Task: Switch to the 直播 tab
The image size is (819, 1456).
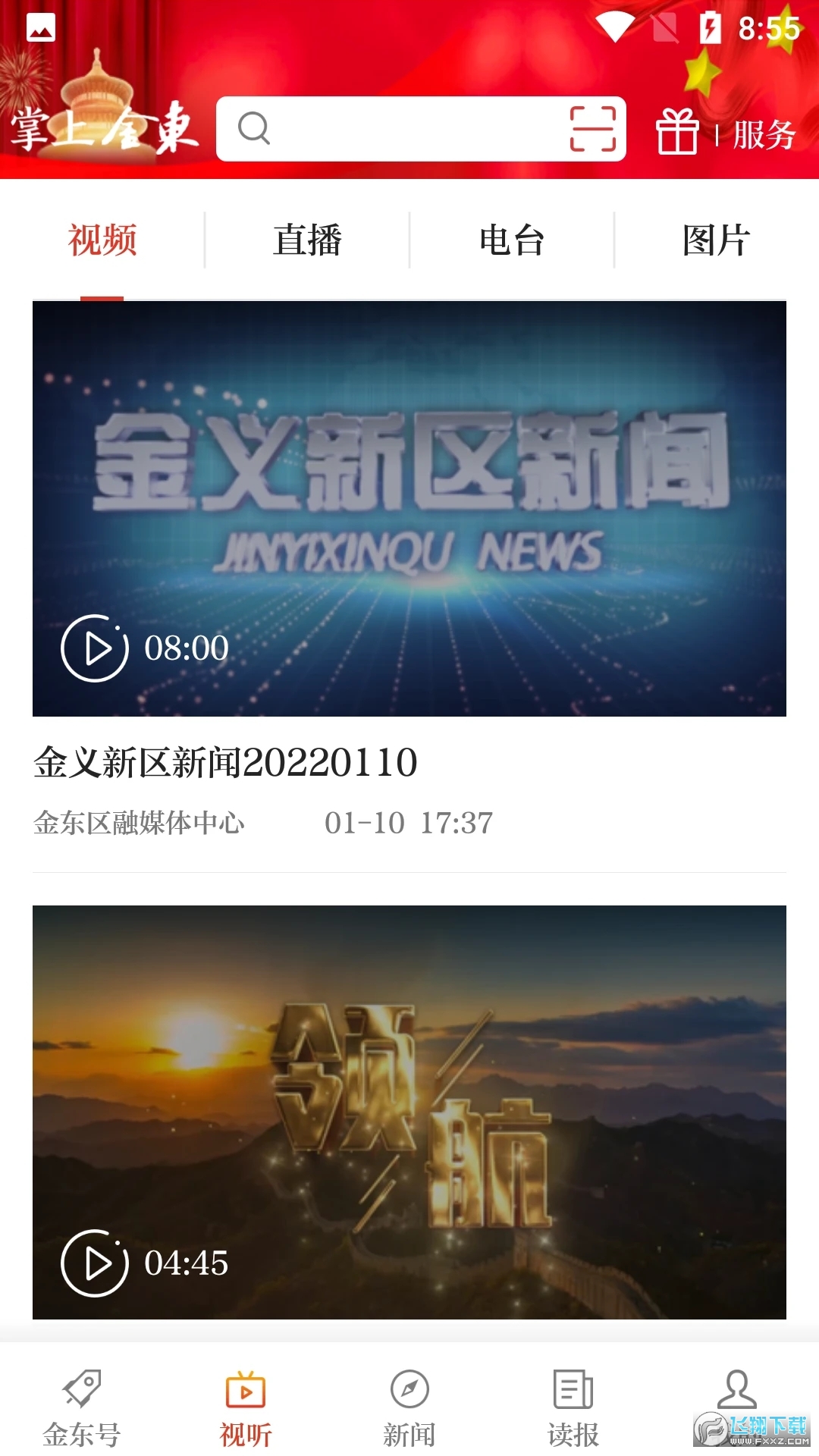Action: pyautogui.click(x=307, y=239)
